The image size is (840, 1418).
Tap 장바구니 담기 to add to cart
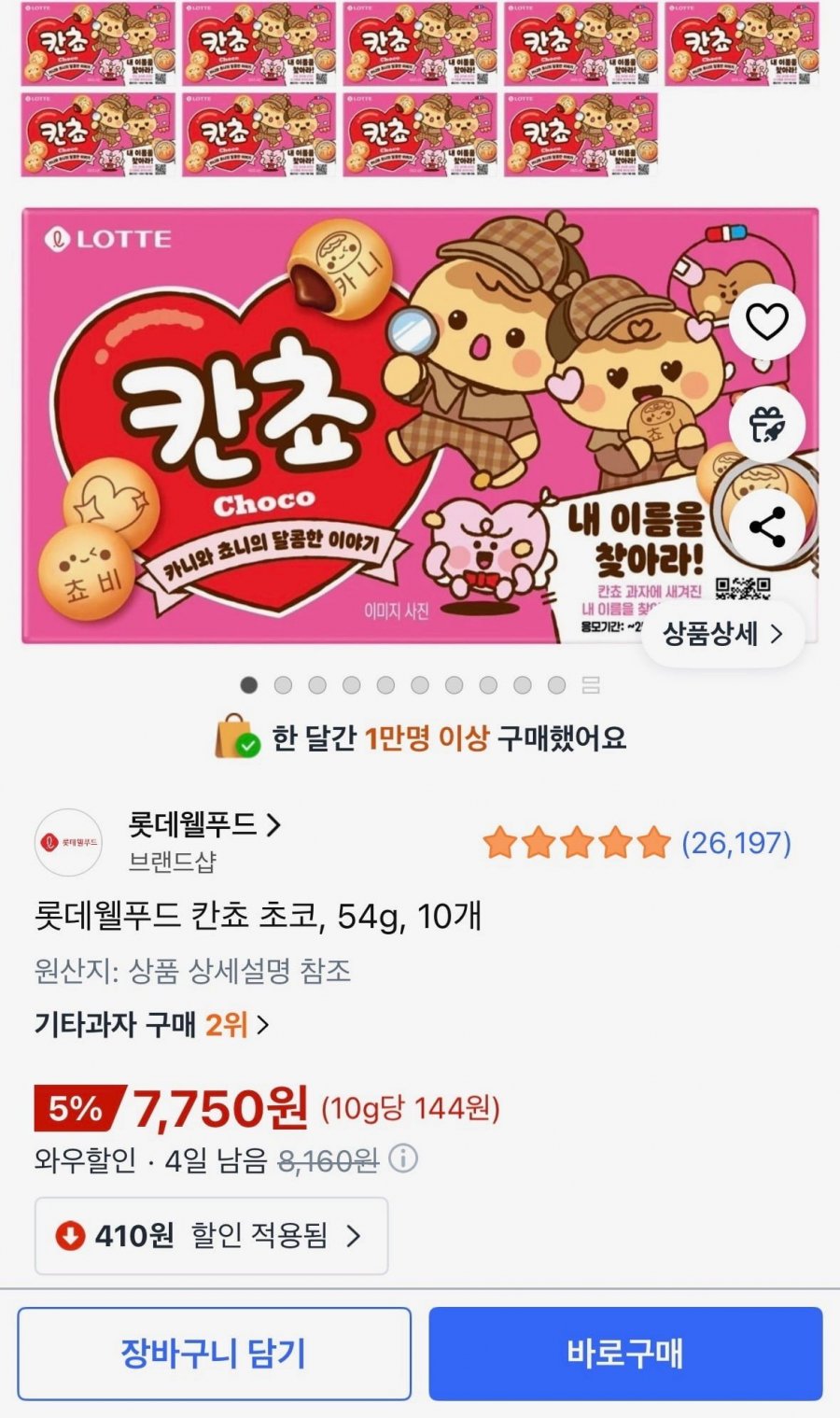(214, 1354)
